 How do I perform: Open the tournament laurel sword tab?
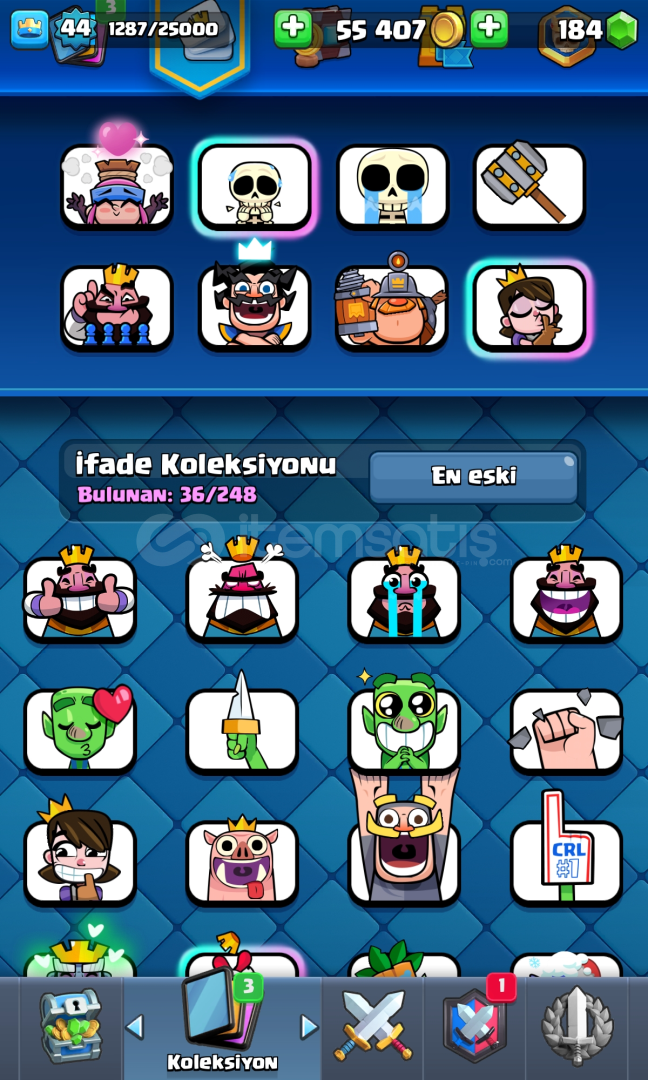[x=577, y=1027]
